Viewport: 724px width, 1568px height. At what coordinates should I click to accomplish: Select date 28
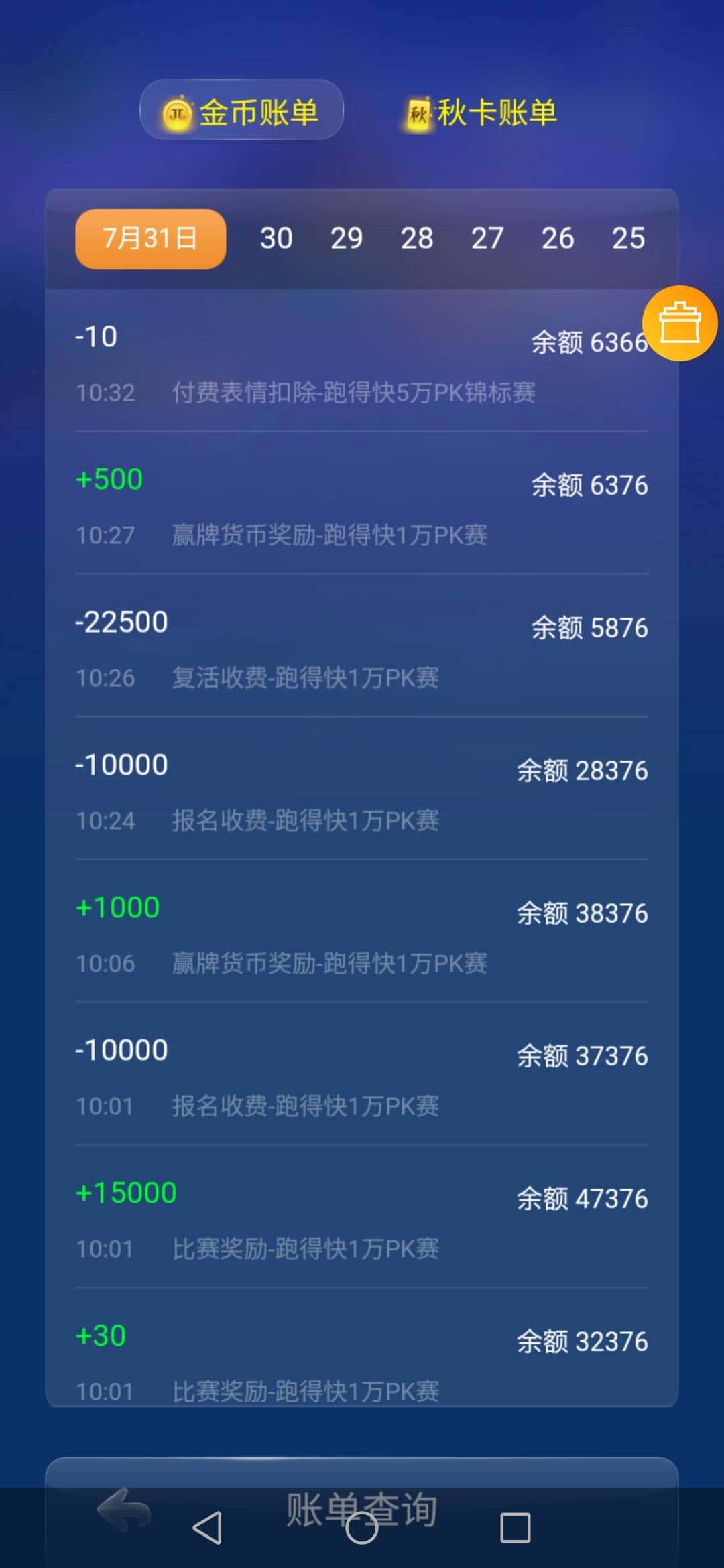point(418,238)
